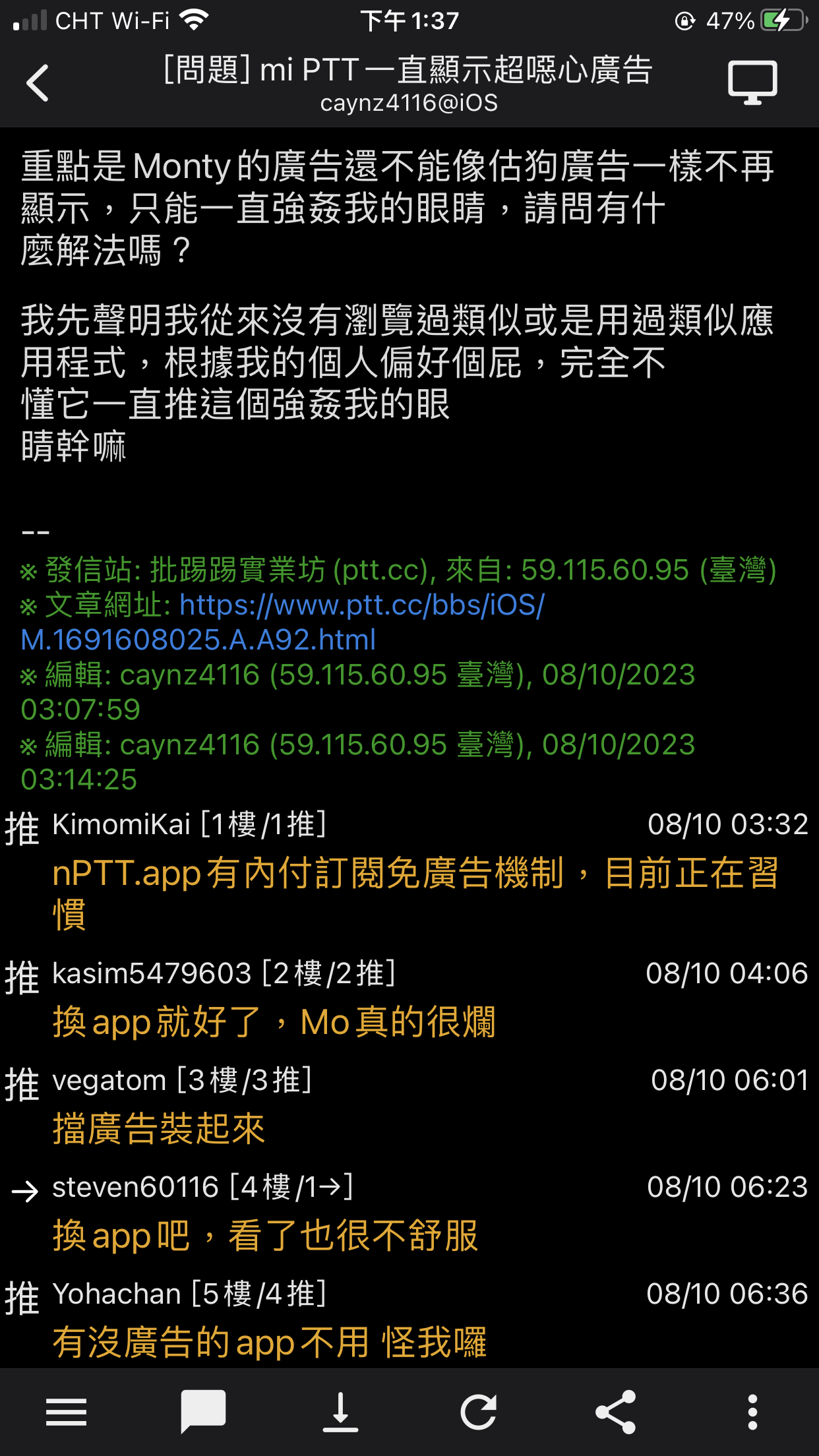Switch to desktop view mode

point(752,82)
